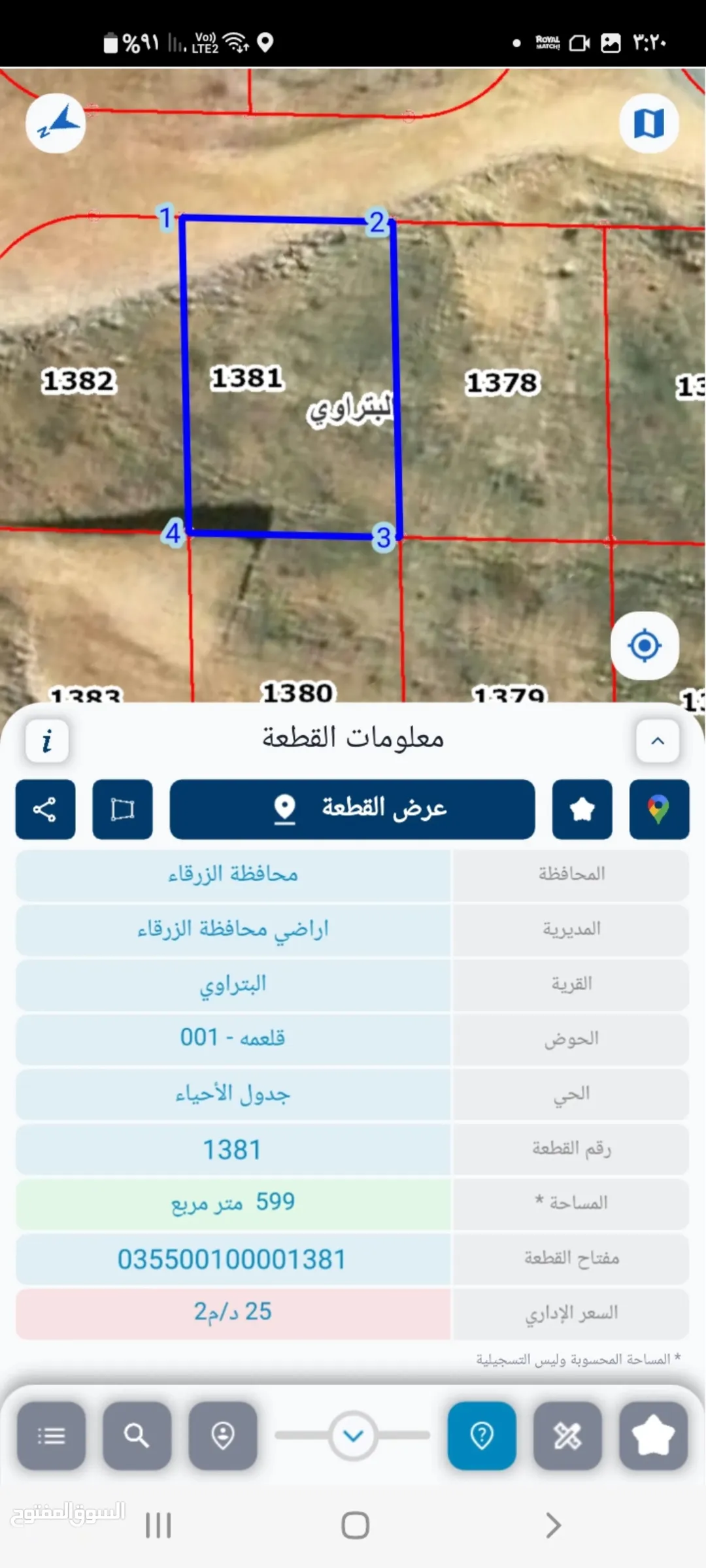This screenshot has height=1568, width=706.
Task: Collapse the parcel information panel
Action: pyautogui.click(x=658, y=741)
